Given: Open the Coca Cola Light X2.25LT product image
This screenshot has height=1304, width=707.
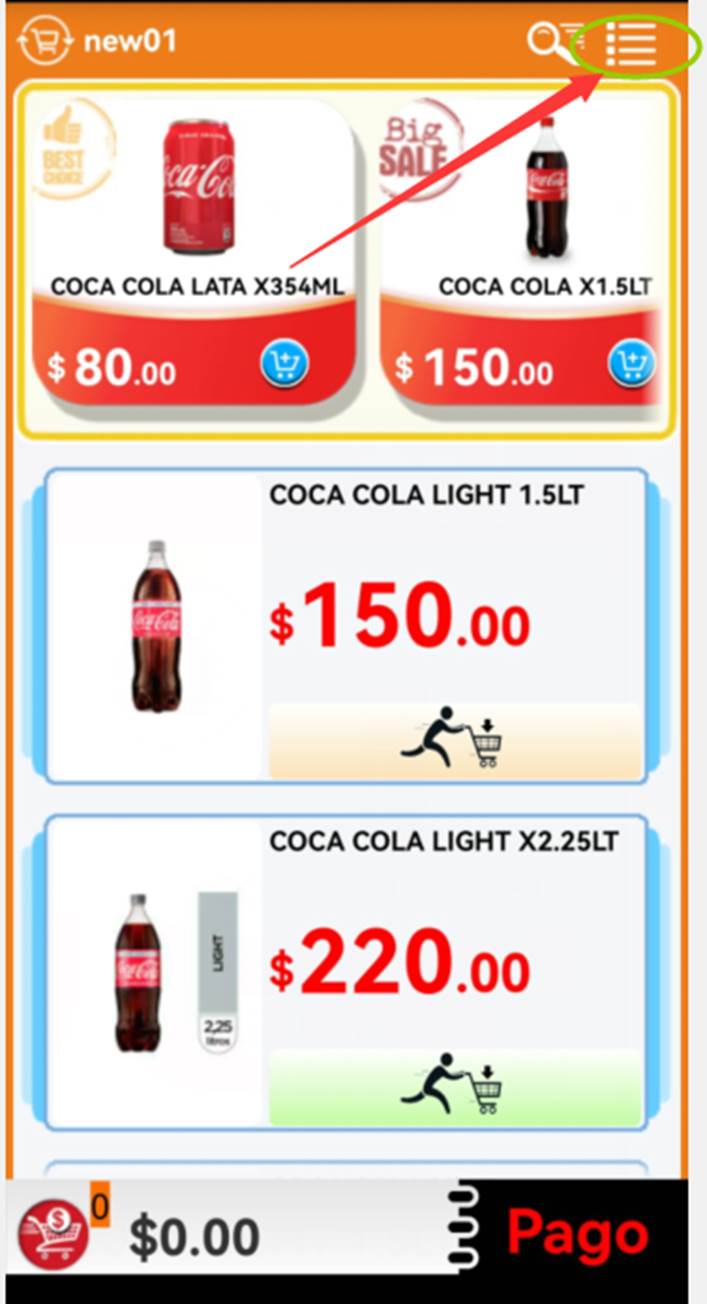Looking at the screenshot, I should pyautogui.click(x=156, y=972).
